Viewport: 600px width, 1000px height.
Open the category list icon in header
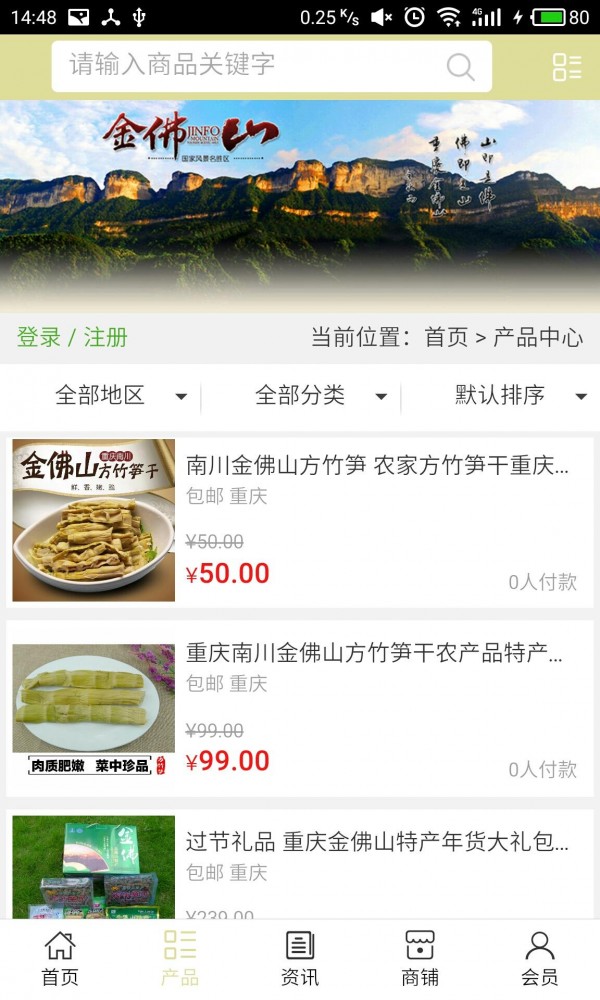[567, 67]
